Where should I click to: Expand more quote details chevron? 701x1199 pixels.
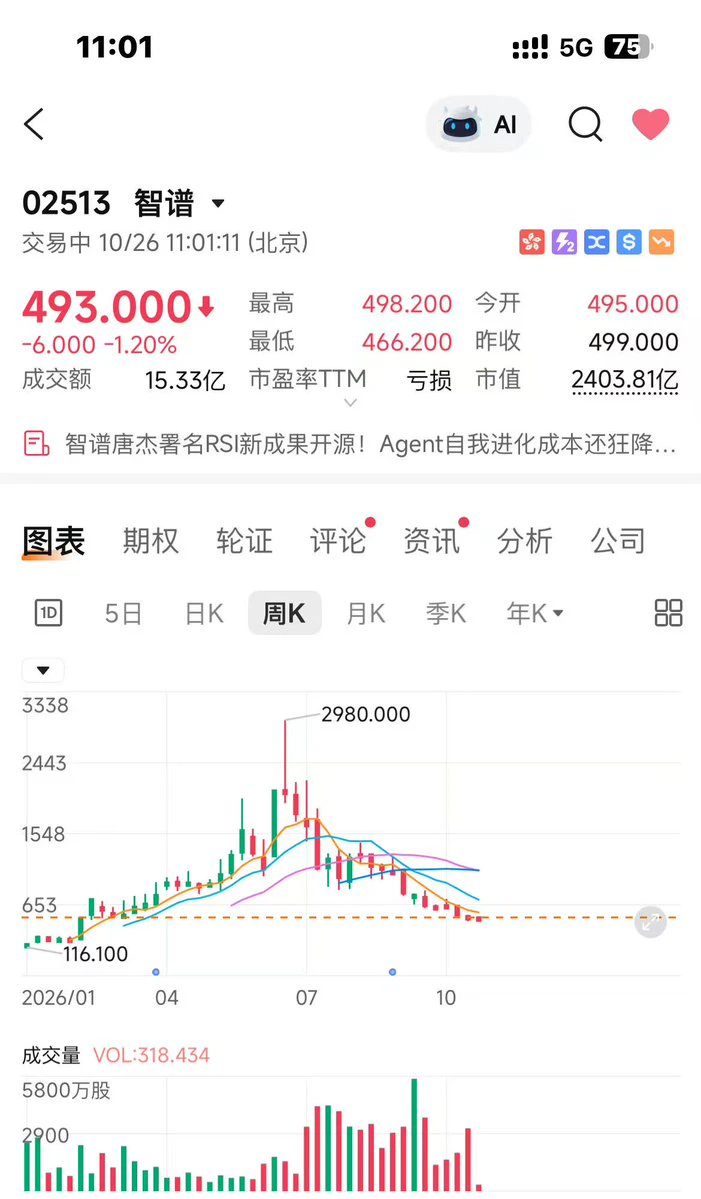(350, 402)
